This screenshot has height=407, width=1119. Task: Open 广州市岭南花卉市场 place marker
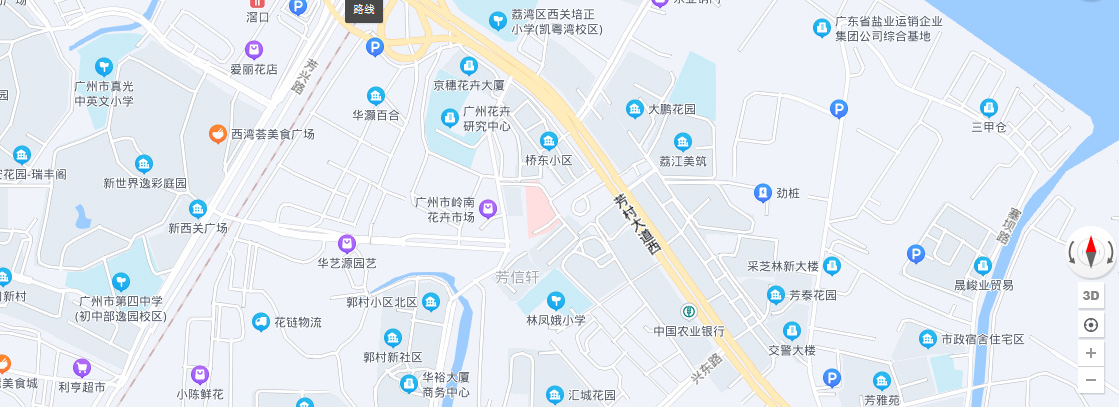click(x=488, y=209)
